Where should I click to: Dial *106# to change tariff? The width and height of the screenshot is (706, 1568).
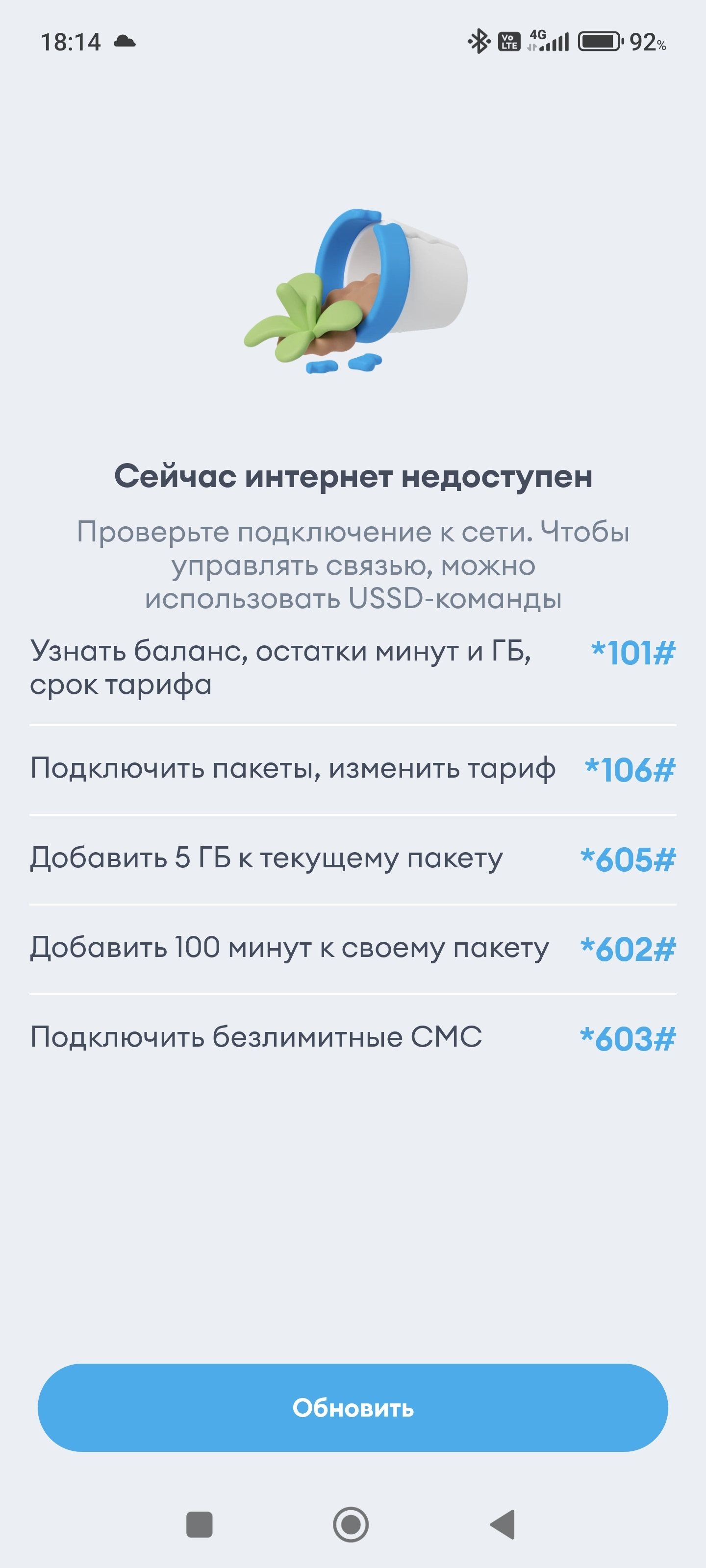click(x=629, y=770)
